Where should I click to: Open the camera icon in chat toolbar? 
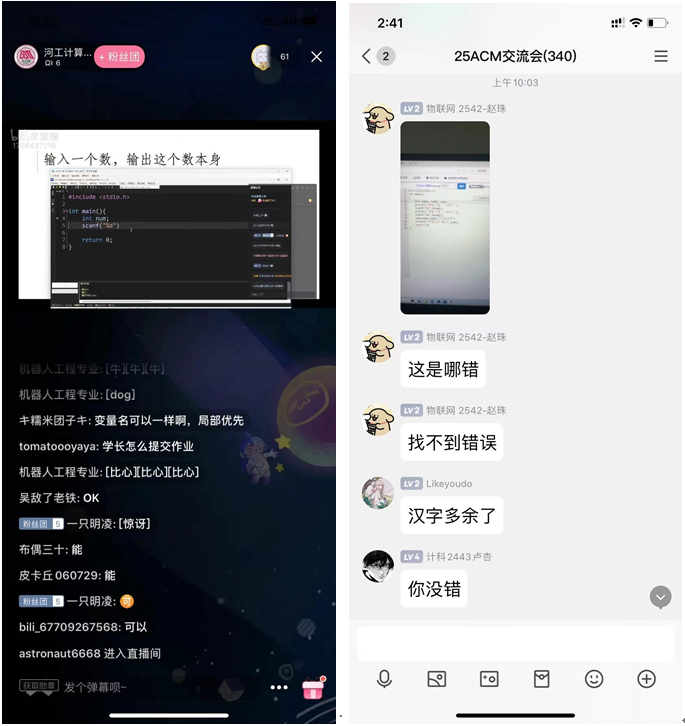[x=489, y=679]
